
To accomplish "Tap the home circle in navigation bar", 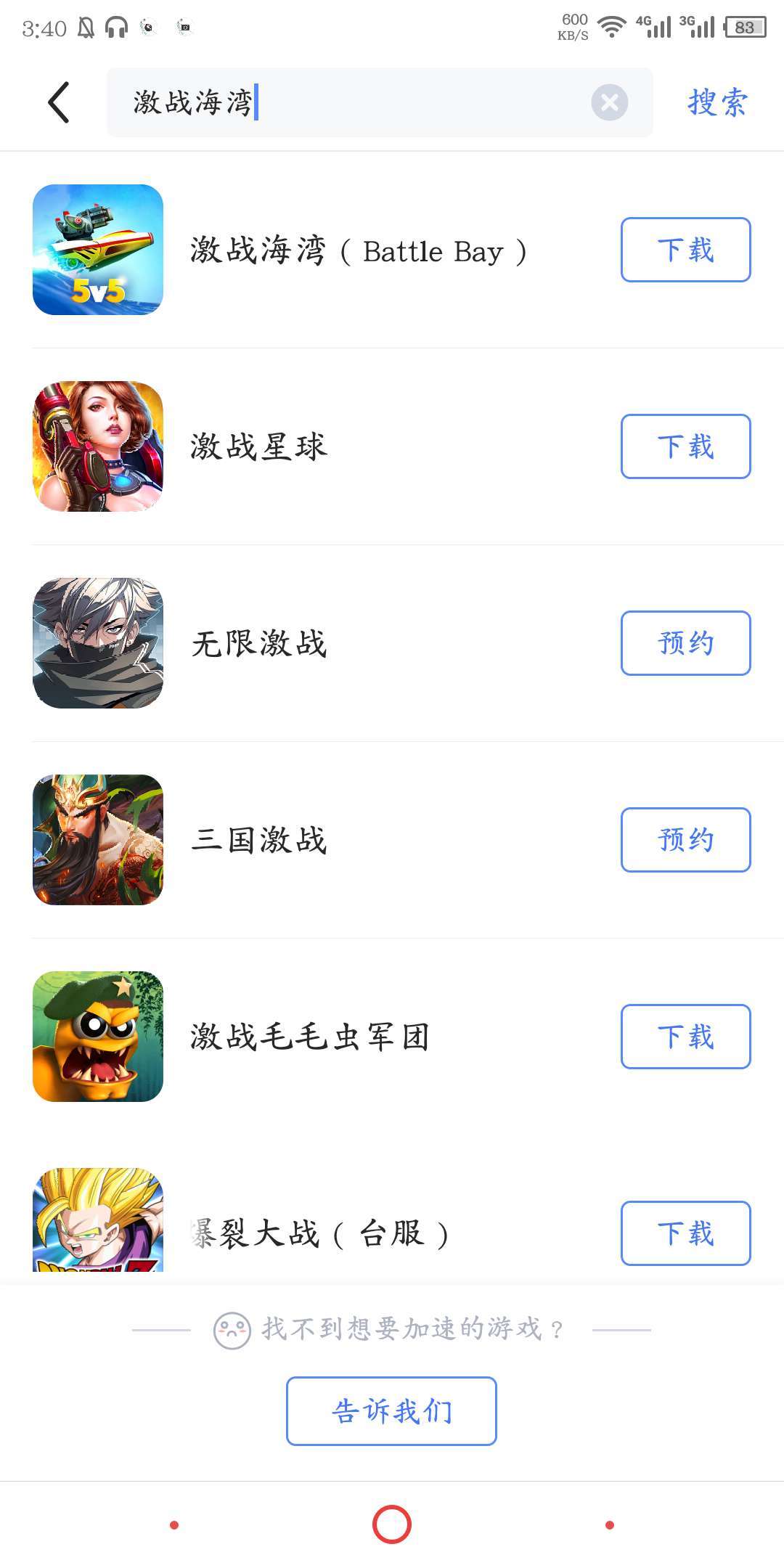I will click(391, 1524).
